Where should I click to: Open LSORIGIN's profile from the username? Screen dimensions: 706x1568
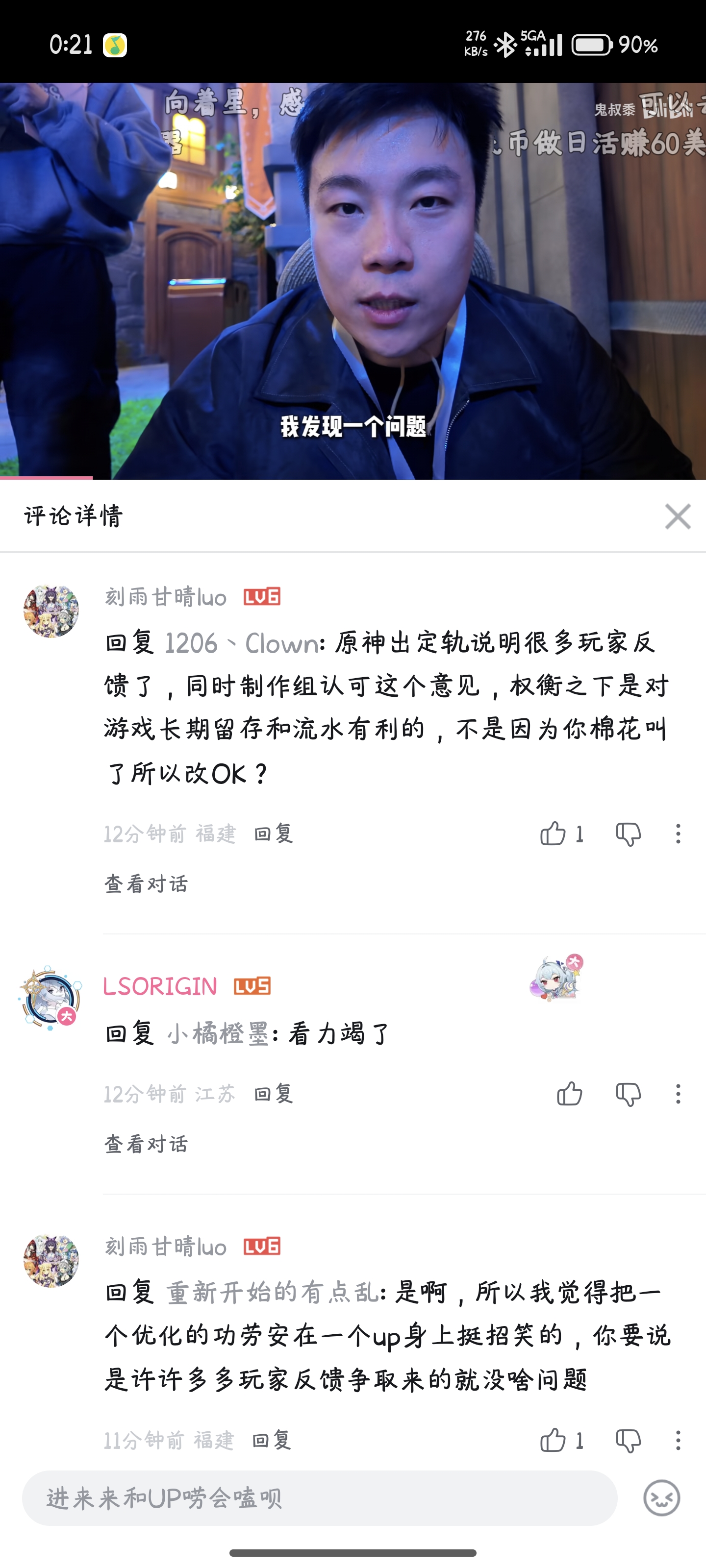tap(160, 986)
